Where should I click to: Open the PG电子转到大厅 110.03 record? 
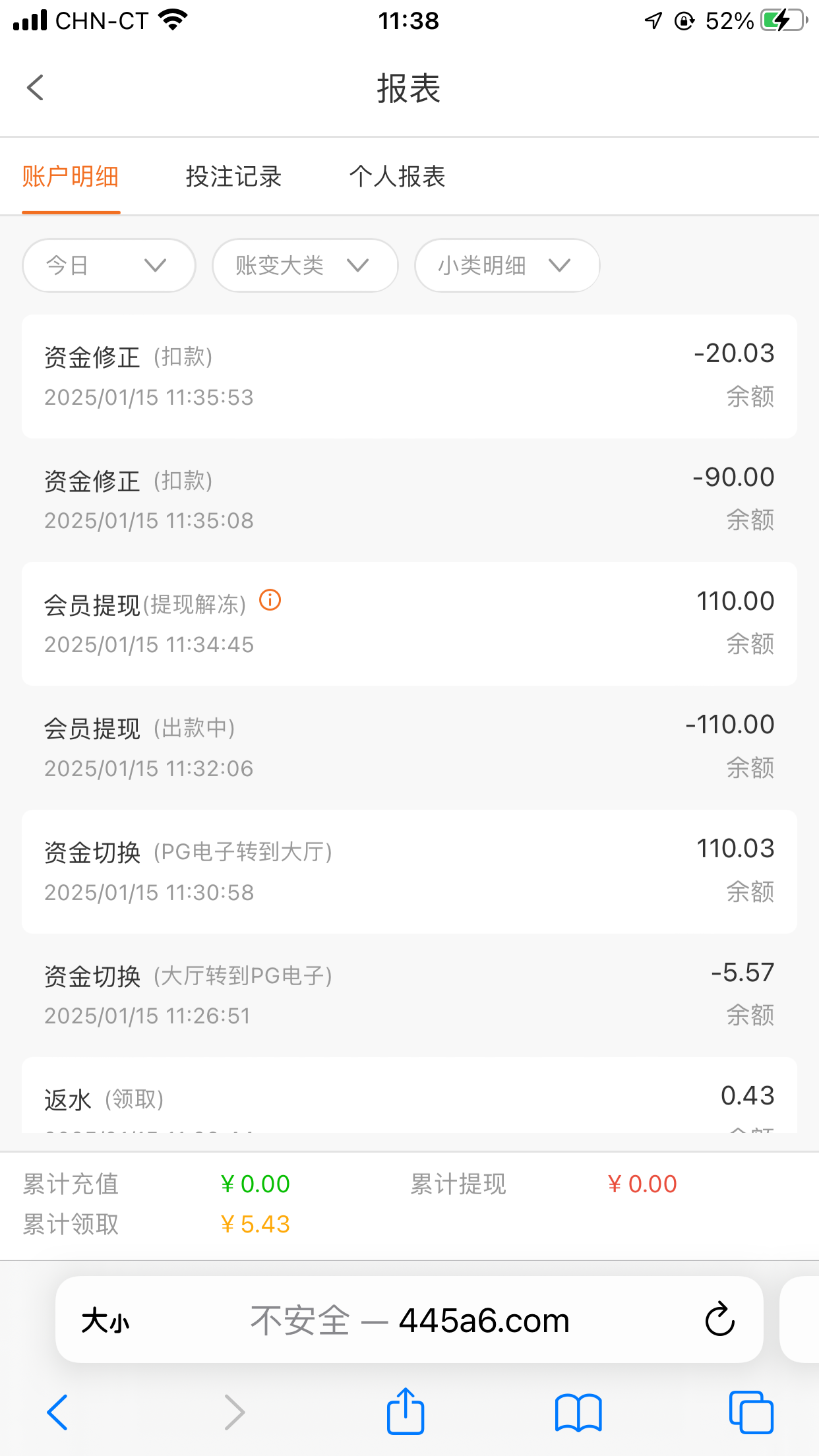tap(409, 870)
